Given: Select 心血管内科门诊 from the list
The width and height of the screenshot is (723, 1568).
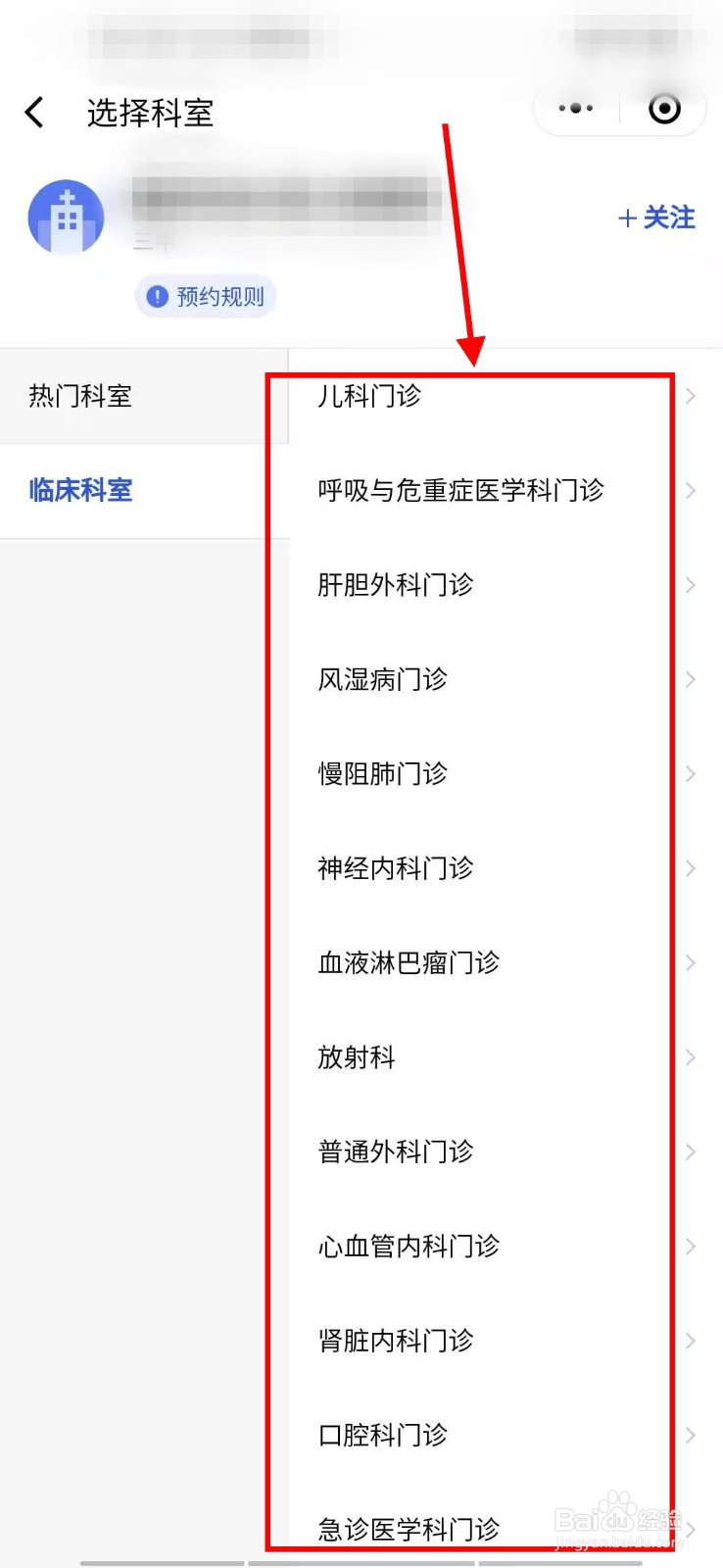Looking at the screenshot, I should [x=408, y=1247].
